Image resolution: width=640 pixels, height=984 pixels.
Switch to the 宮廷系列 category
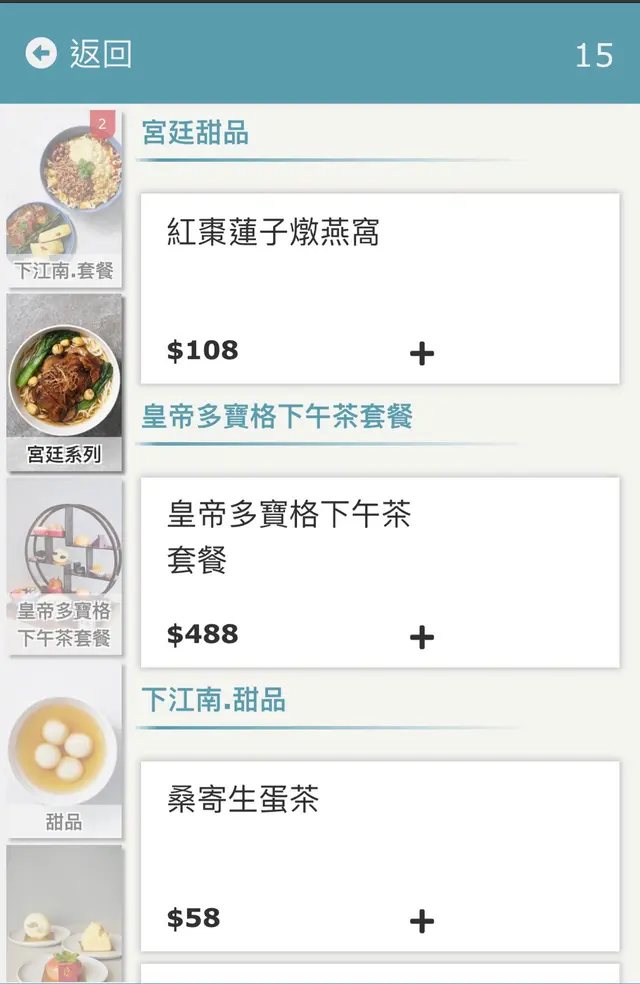click(x=65, y=383)
